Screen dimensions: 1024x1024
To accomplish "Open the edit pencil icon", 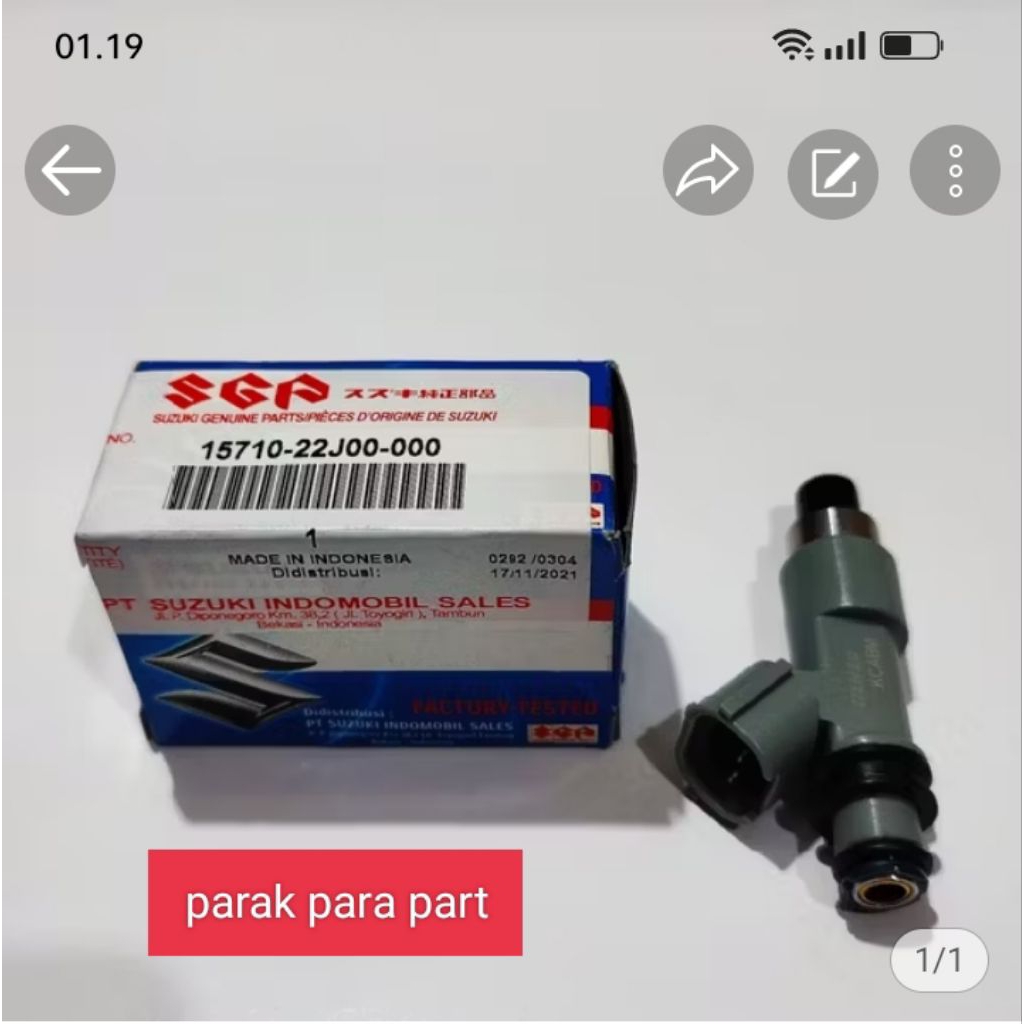I will (832, 171).
